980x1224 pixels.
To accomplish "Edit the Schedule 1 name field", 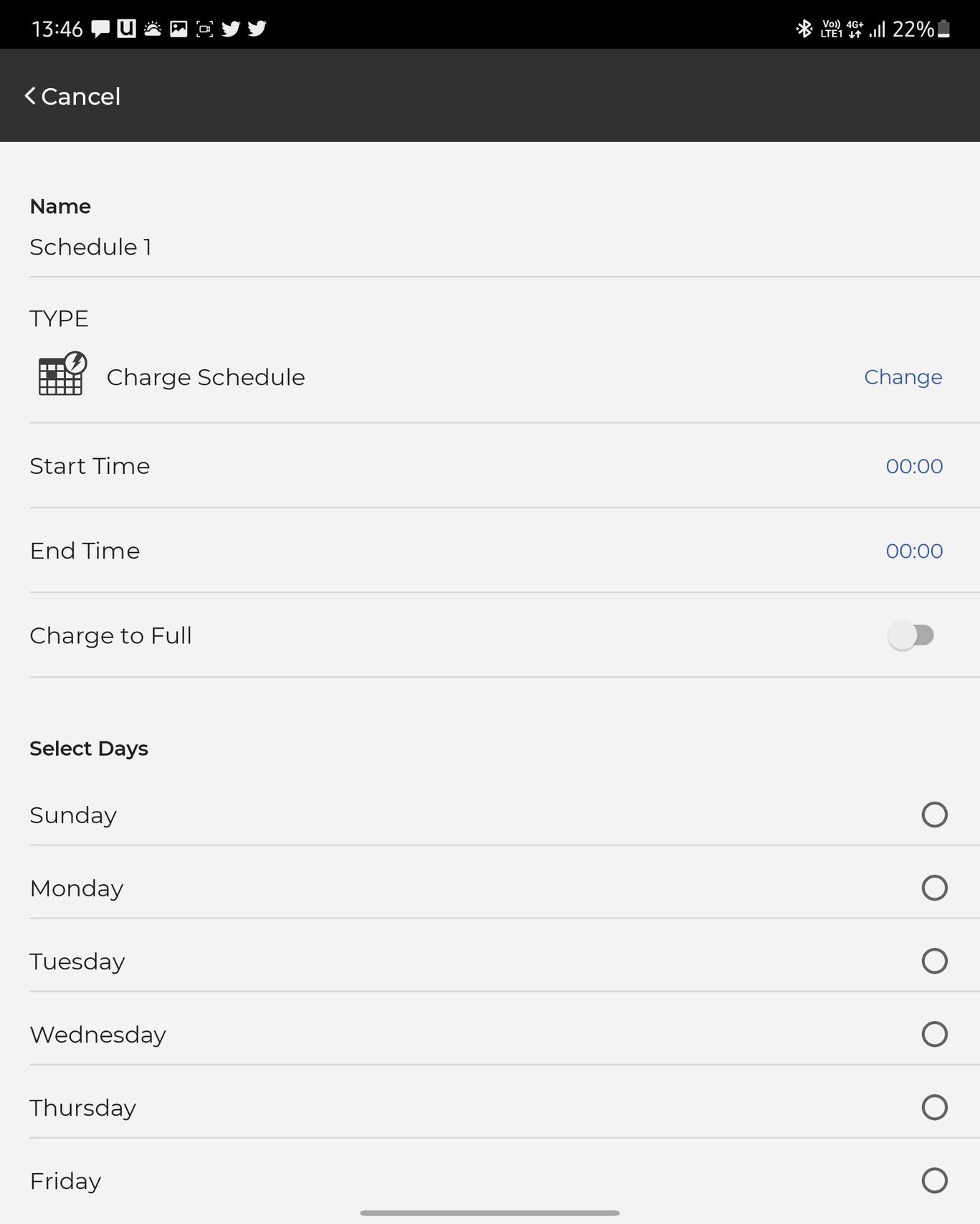I will click(x=287, y=247).
